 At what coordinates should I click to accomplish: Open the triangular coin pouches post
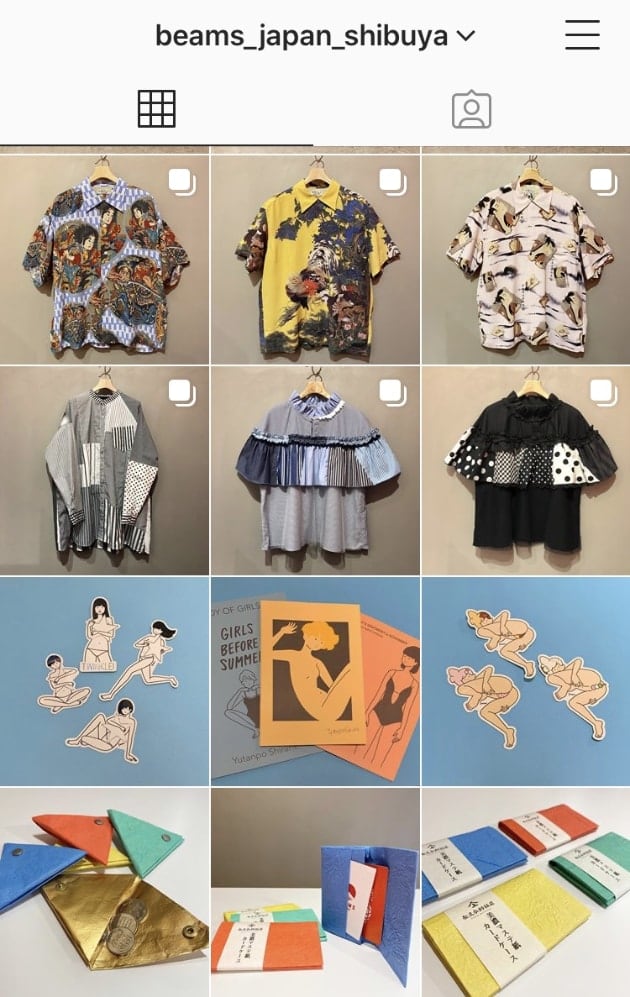point(104,892)
